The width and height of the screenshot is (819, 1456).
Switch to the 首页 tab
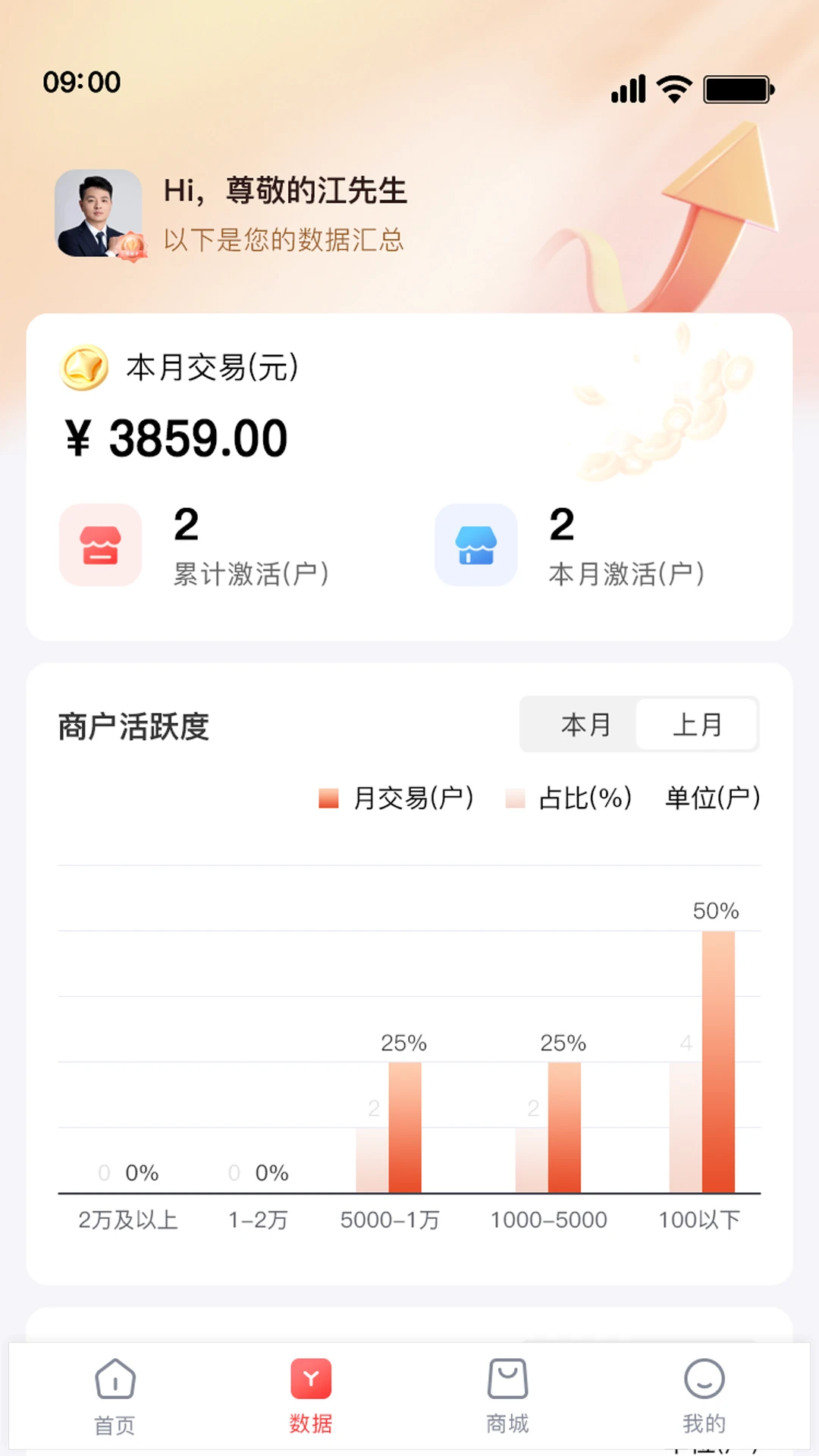coord(115,1395)
